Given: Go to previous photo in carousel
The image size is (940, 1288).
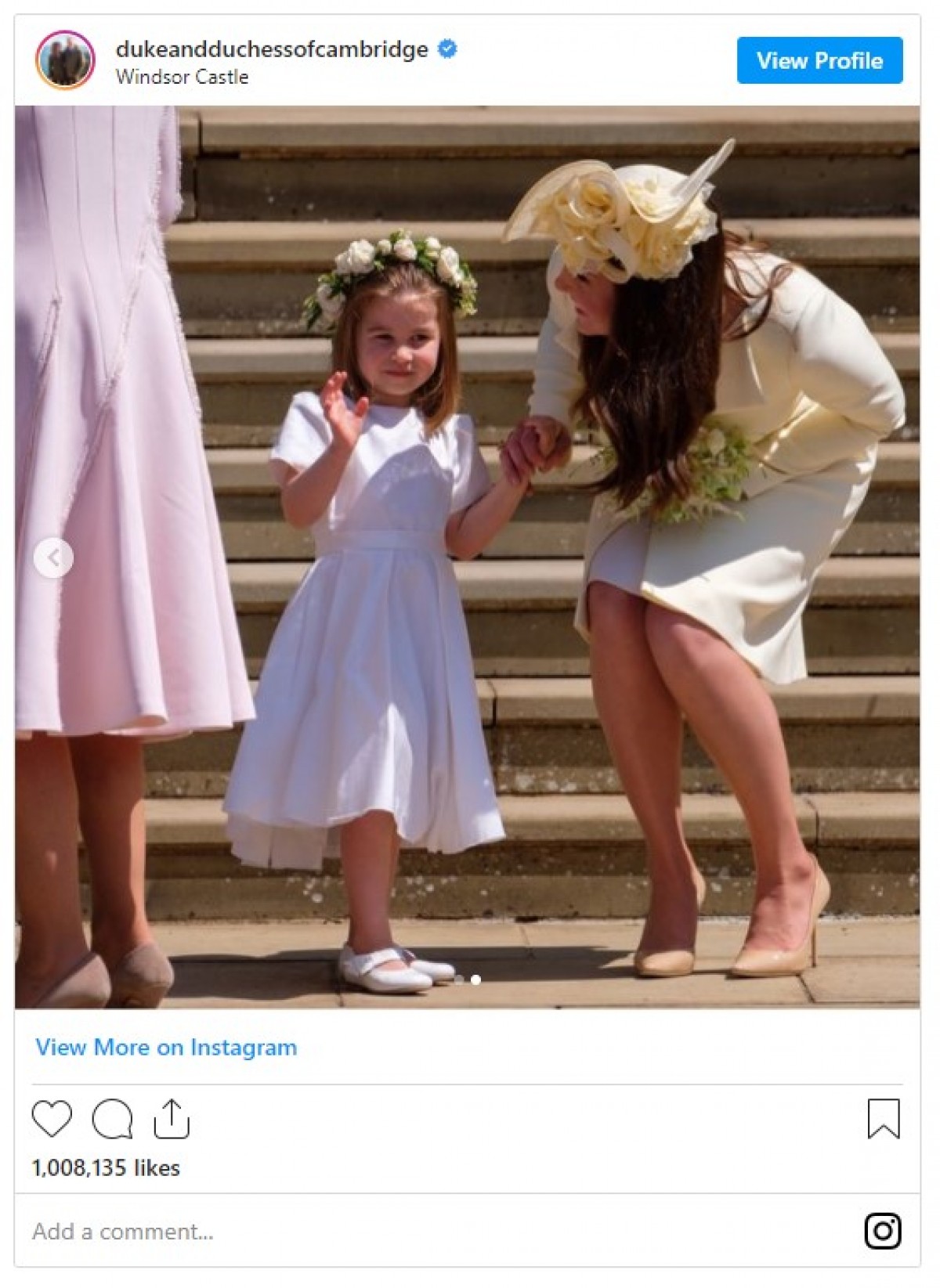Looking at the screenshot, I should (53, 557).
